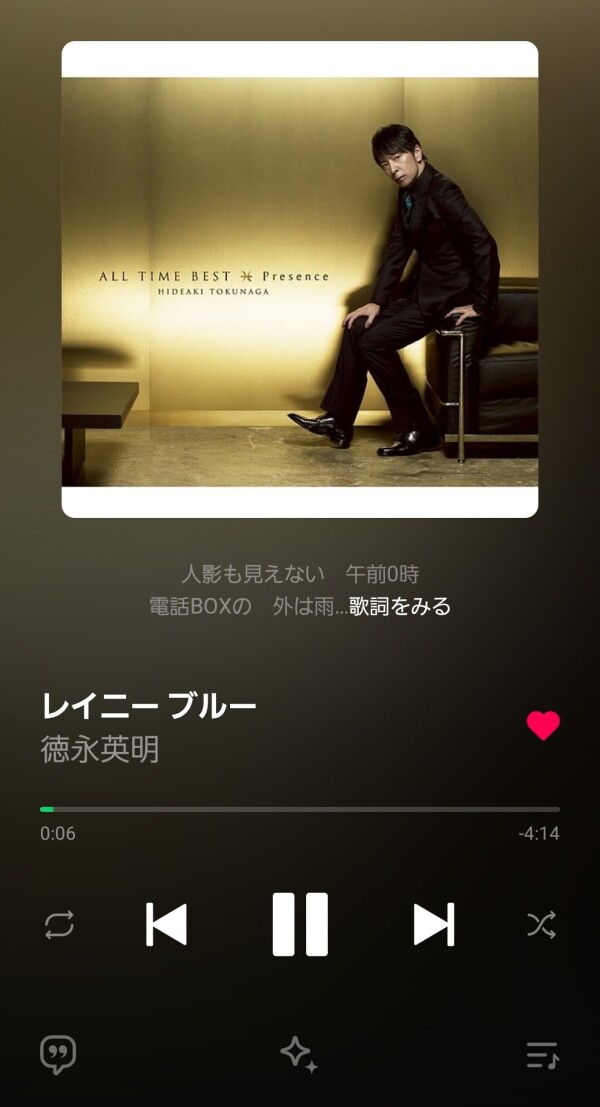Open the lyrics quote share icon
Screen dimensions: 600x1107
tap(58, 1054)
